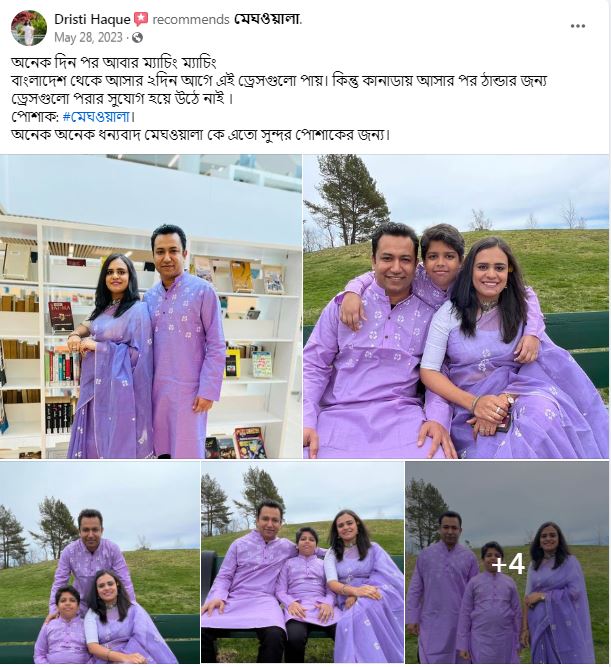
Task: Open the couple photo by the bookshelf
Action: (x=151, y=307)
